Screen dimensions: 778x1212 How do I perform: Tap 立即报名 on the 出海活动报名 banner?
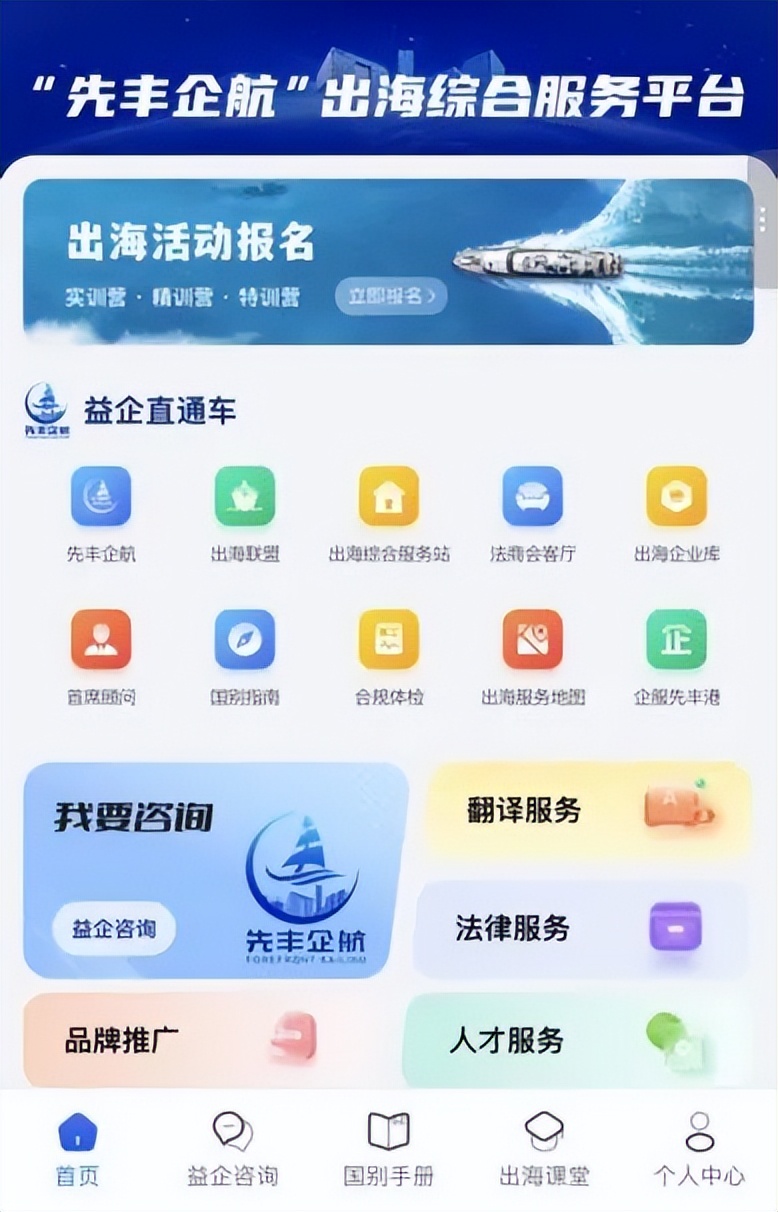tap(390, 296)
